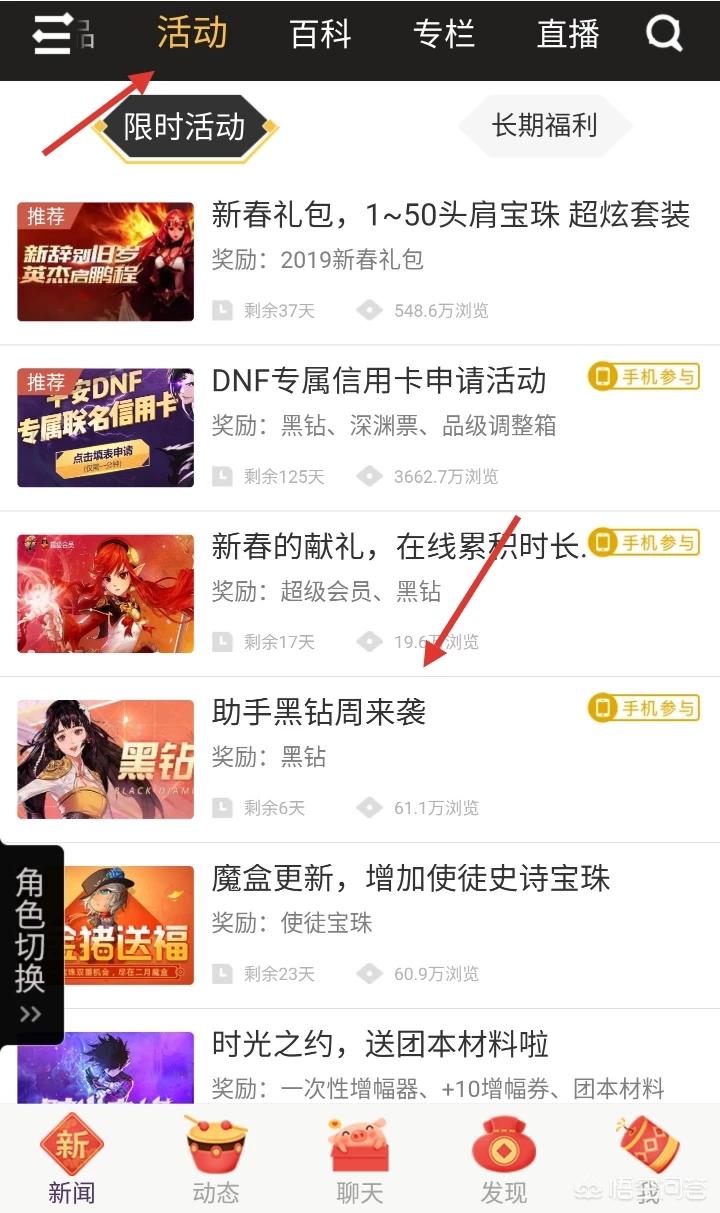Select the 限时活动 filter
Image resolution: width=720 pixels, height=1213 pixels.
point(184,127)
